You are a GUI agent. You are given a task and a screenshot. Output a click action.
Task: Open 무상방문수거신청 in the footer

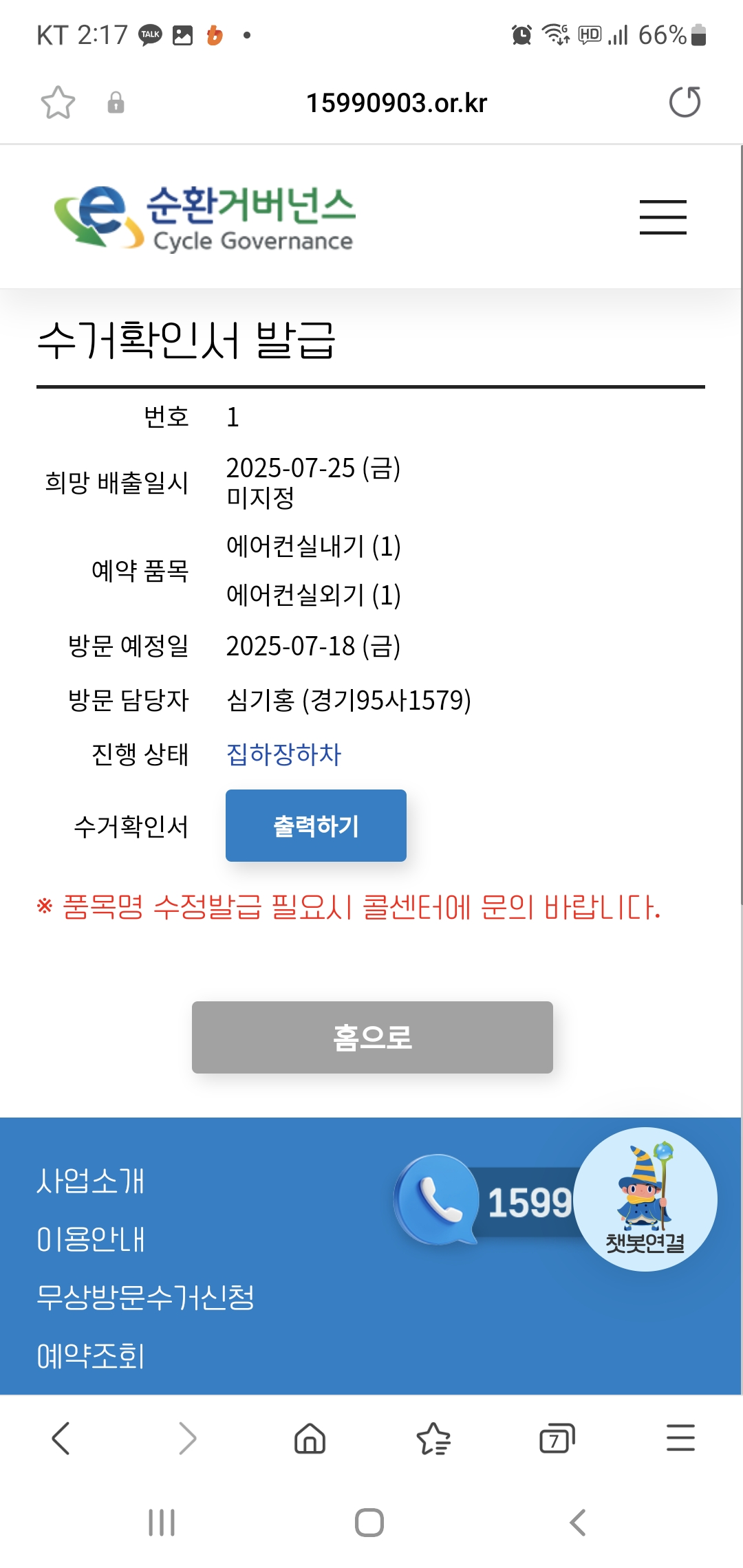click(145, 1298)
